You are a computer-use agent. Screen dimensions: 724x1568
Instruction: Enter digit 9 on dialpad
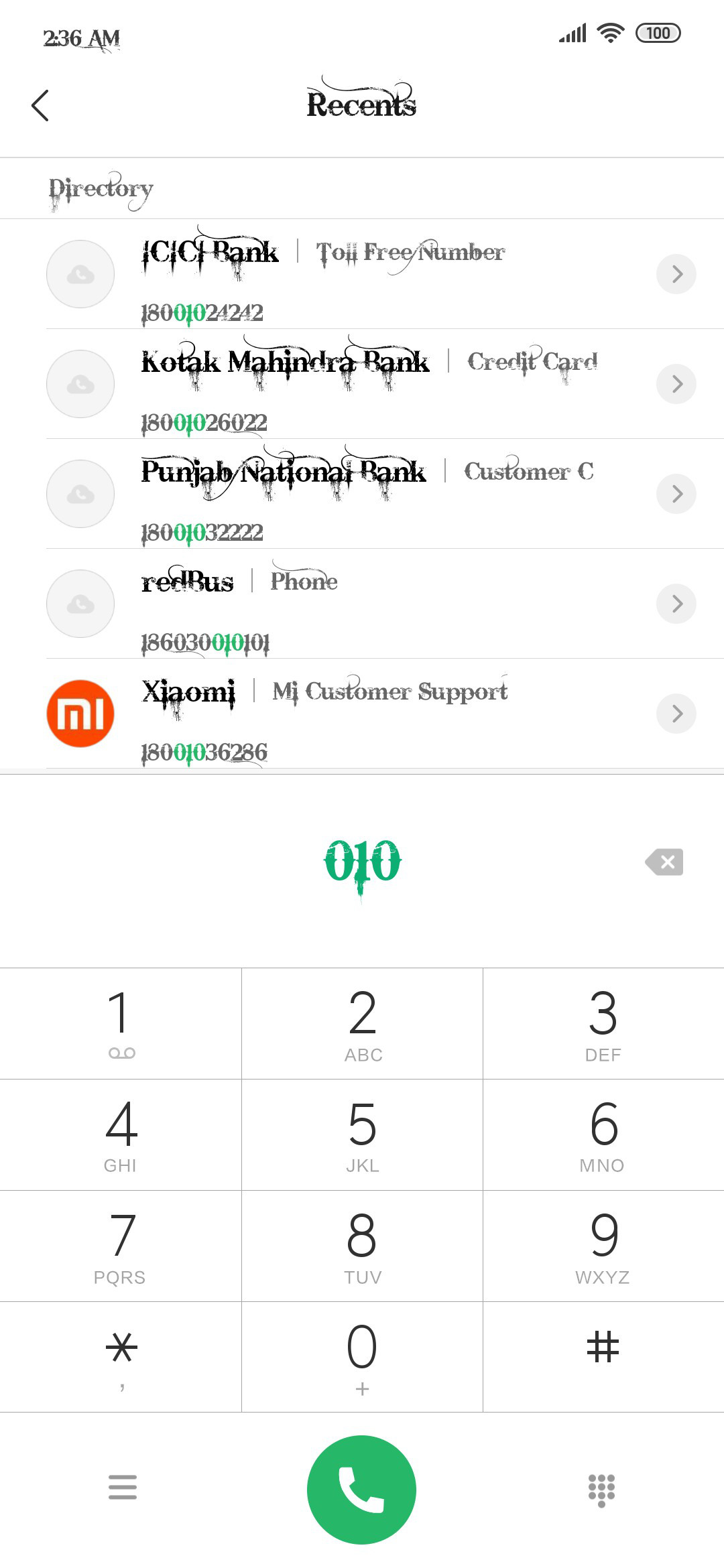[603, 1246]
